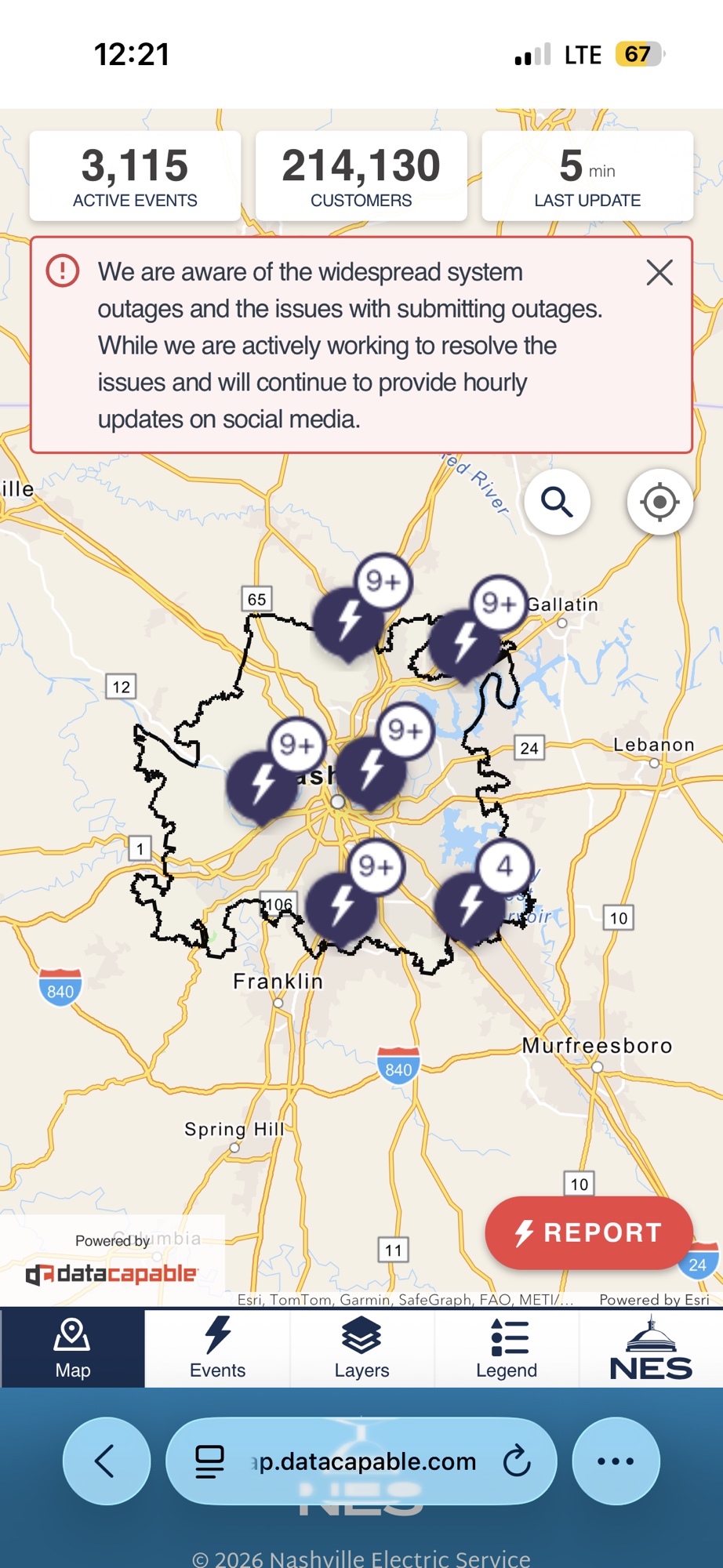
Task: Open the map search magnifier
Action: coord(557,502)
